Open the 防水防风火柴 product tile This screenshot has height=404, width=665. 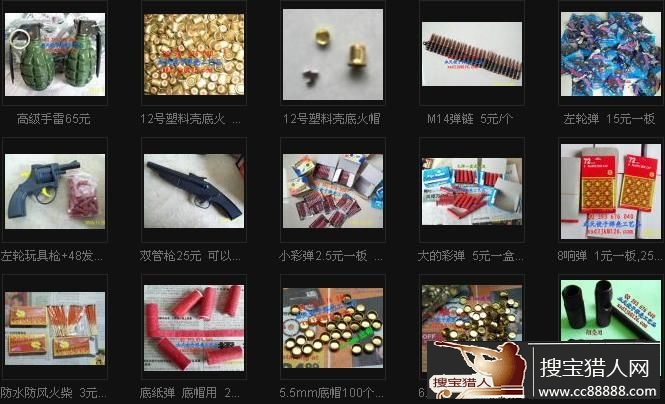click(54, 327)
